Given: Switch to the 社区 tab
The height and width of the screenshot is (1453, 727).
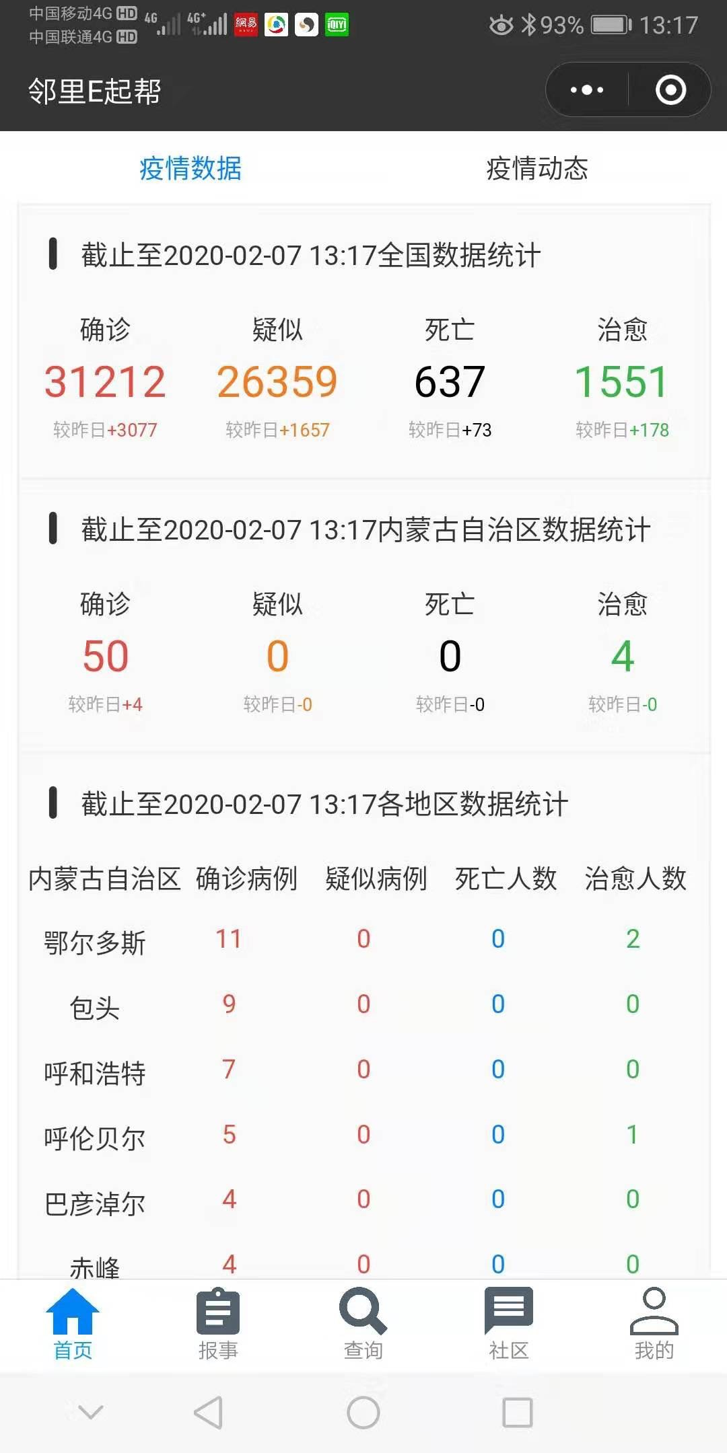Looking at the screenshot, I should 508,1324.
